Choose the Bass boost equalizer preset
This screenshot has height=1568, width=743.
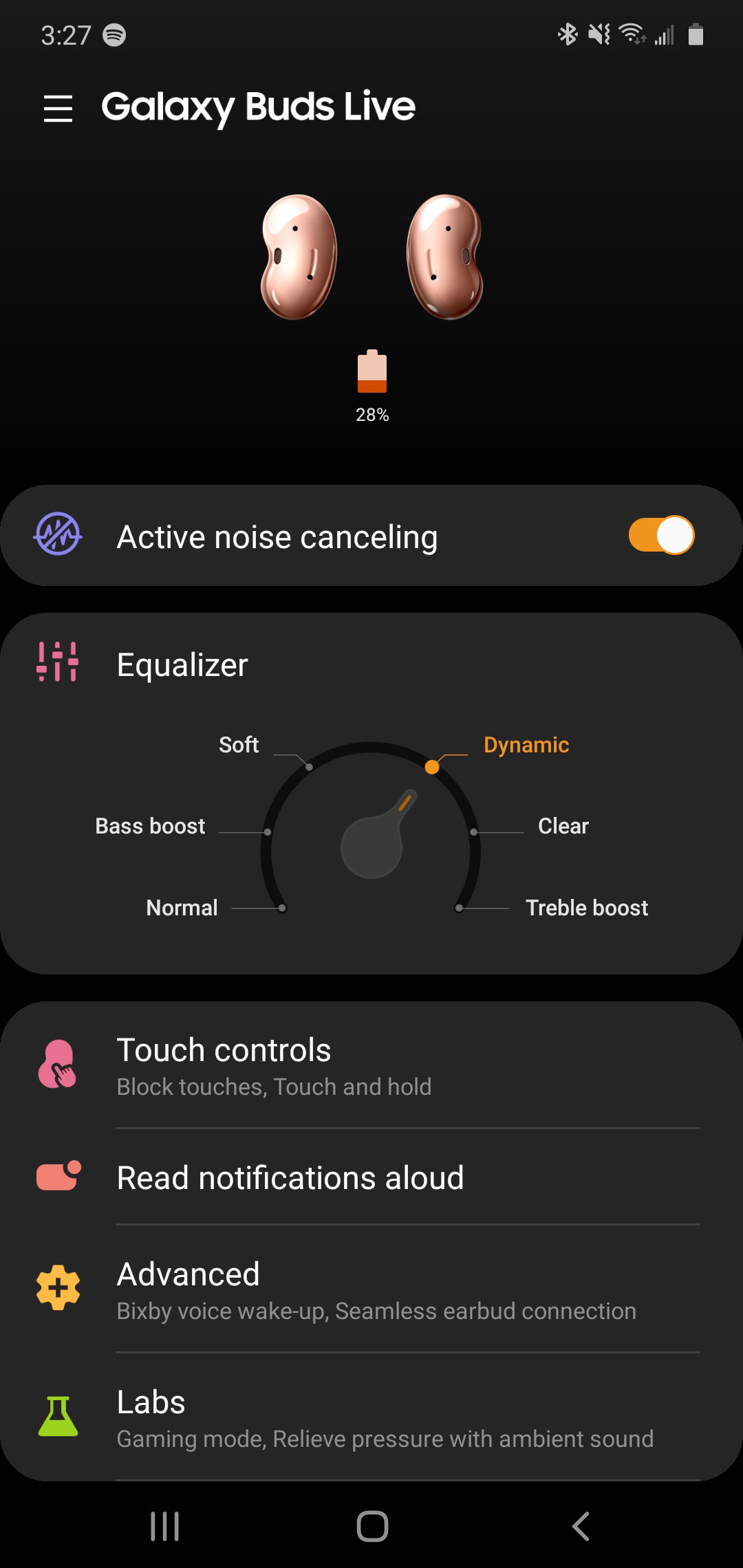151,826
